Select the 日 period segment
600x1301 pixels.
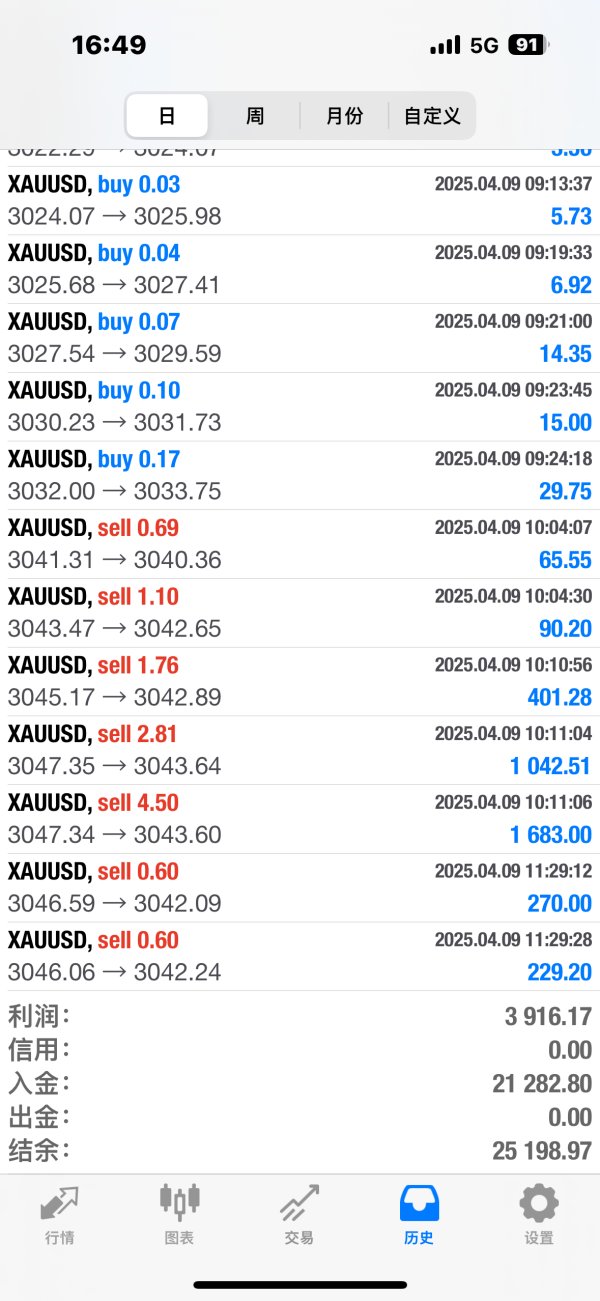[x=167, y=116]
